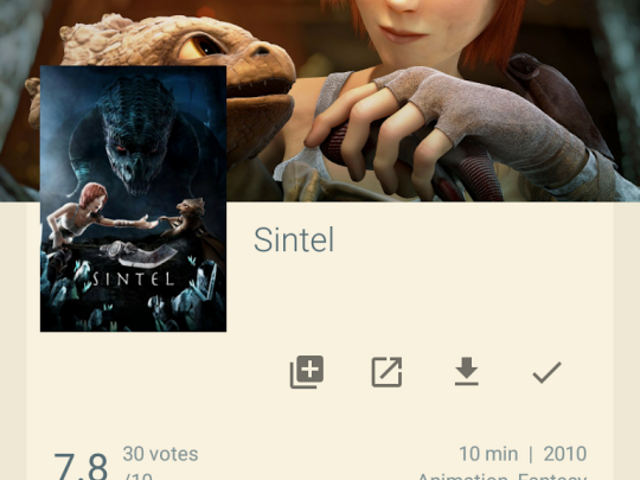This screenshot has width=640, height=480.
Task: Open the Sintel poster image
Action: [x=133, y=198]
